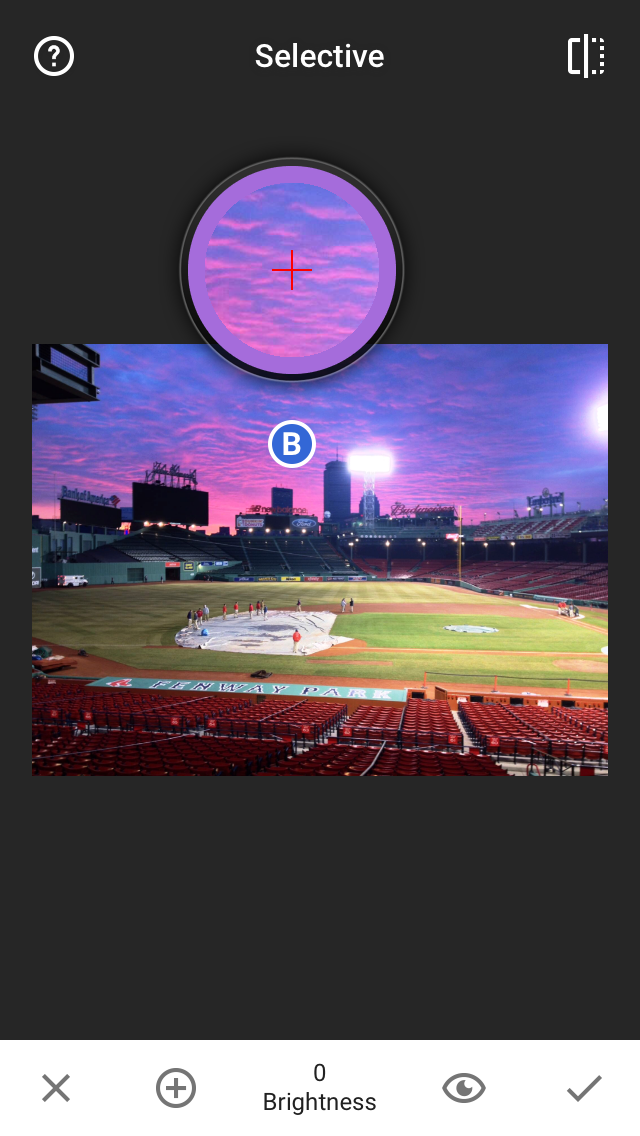Select the blue B control point
The width and height of the screenshot is (640, 1136).
pyautogui.click(x=291, y=444)
